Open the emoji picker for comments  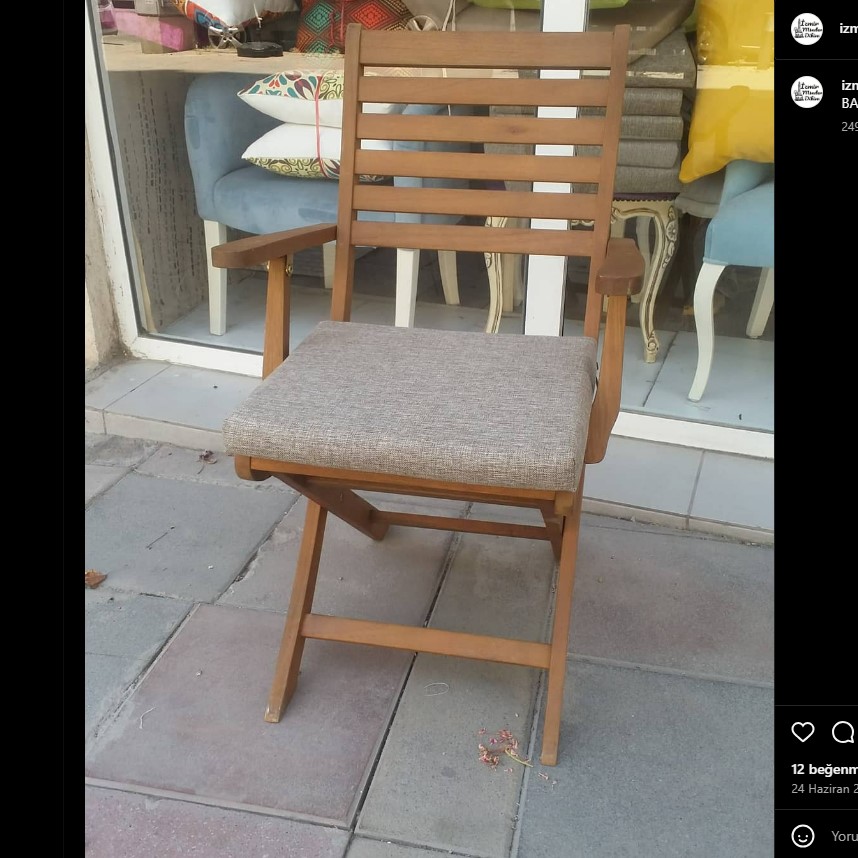coord(803,836)
